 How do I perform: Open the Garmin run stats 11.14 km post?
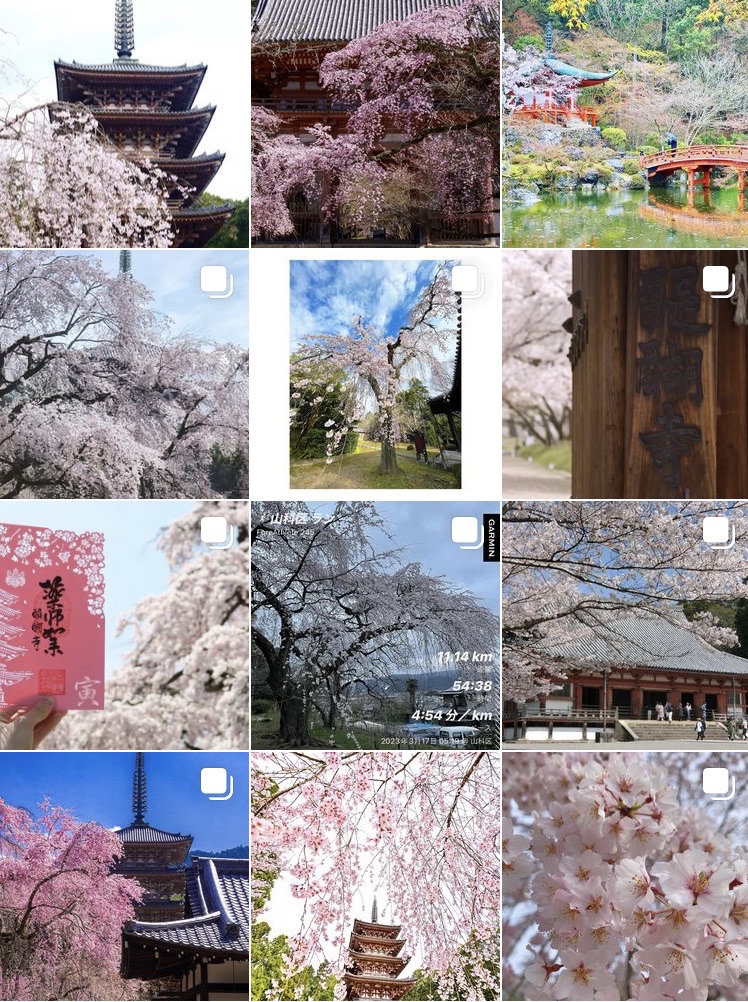tap(375, 625)
